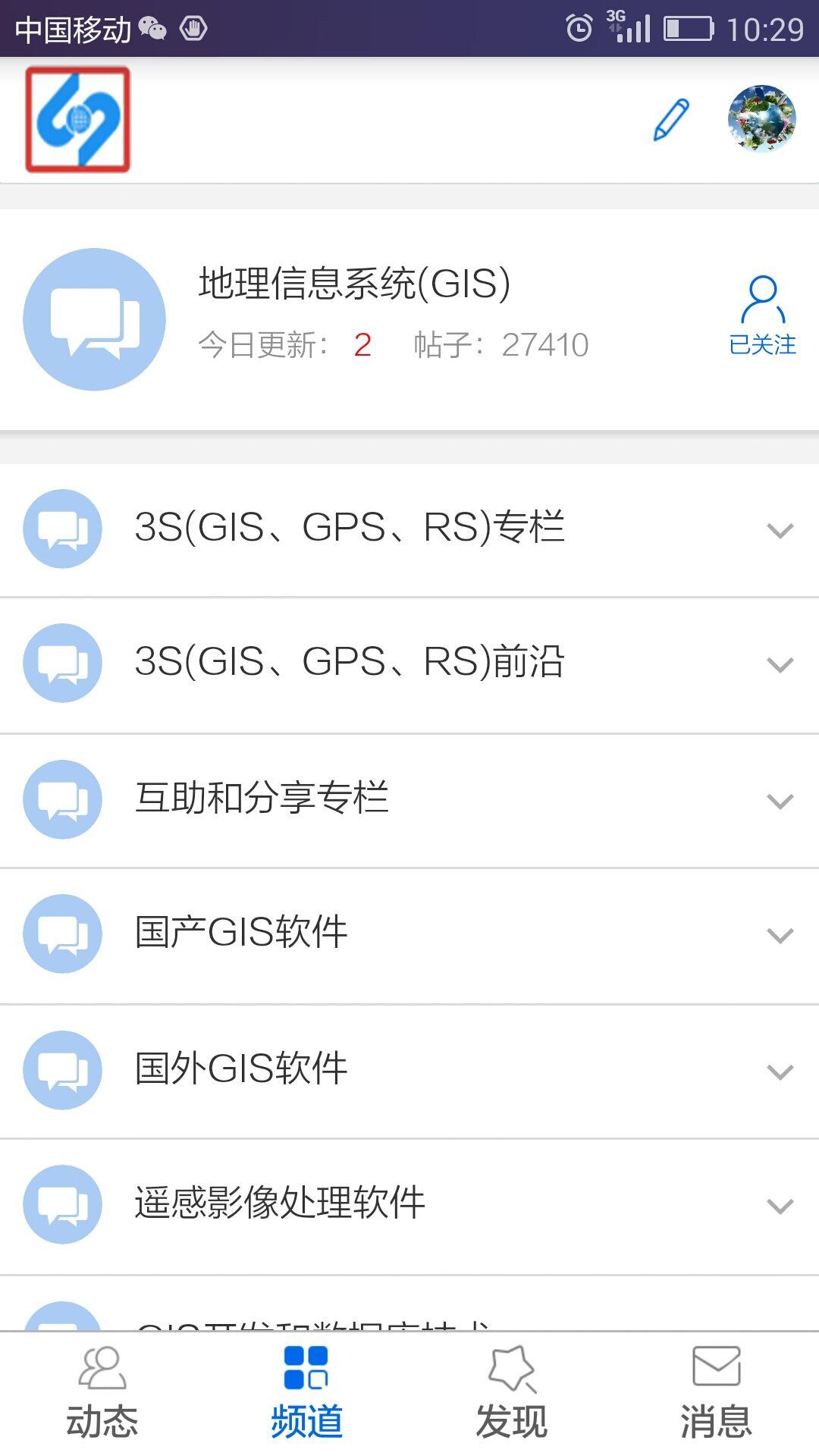Open the 地理信息系统(GIS) channel
The image size is (819, 1456).
(x=353, y=284)
